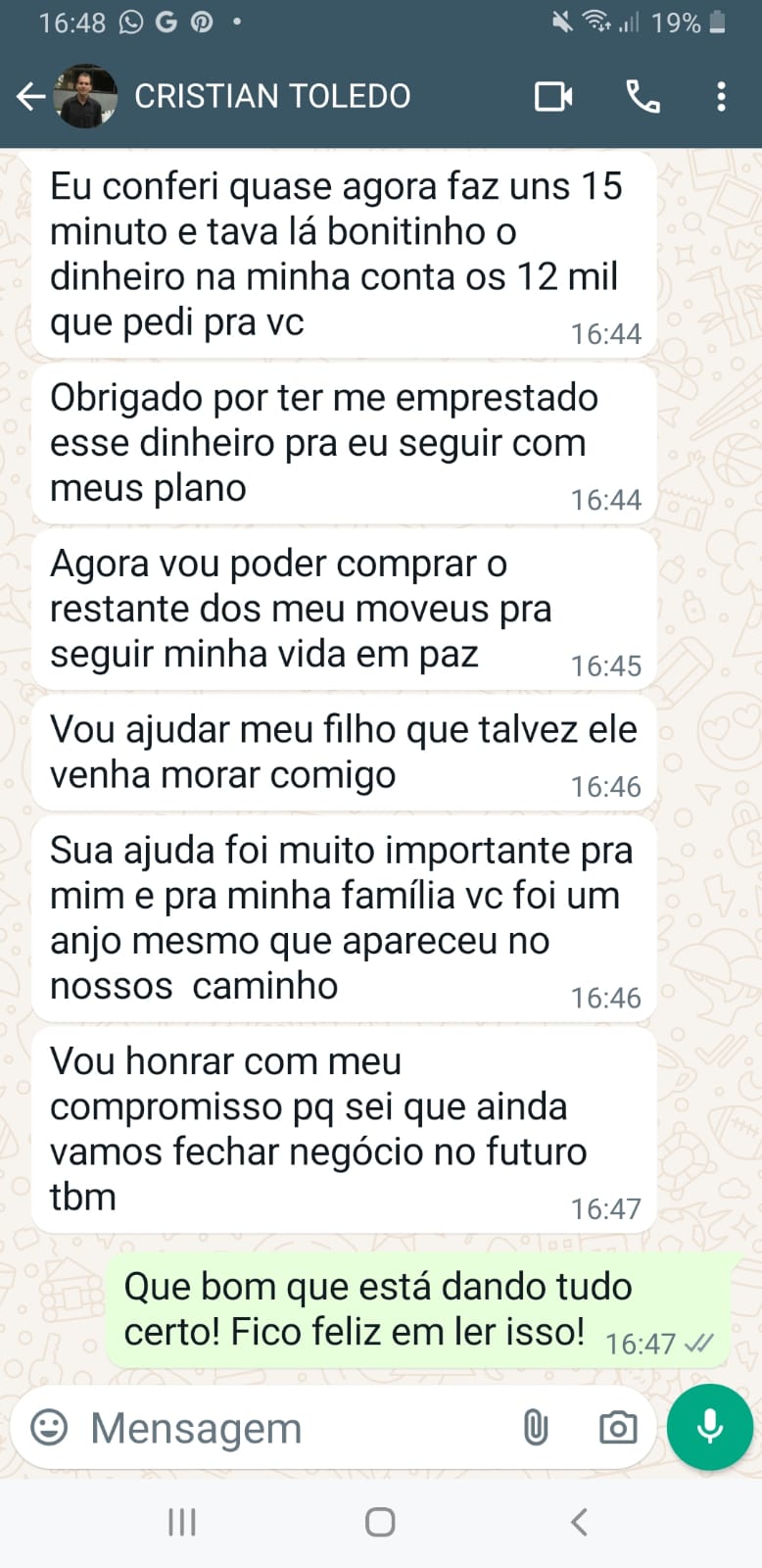Attach a file with the paperclip
Image resolution: width=762 pixels, height=1568 pixels.
point(535,1427)
